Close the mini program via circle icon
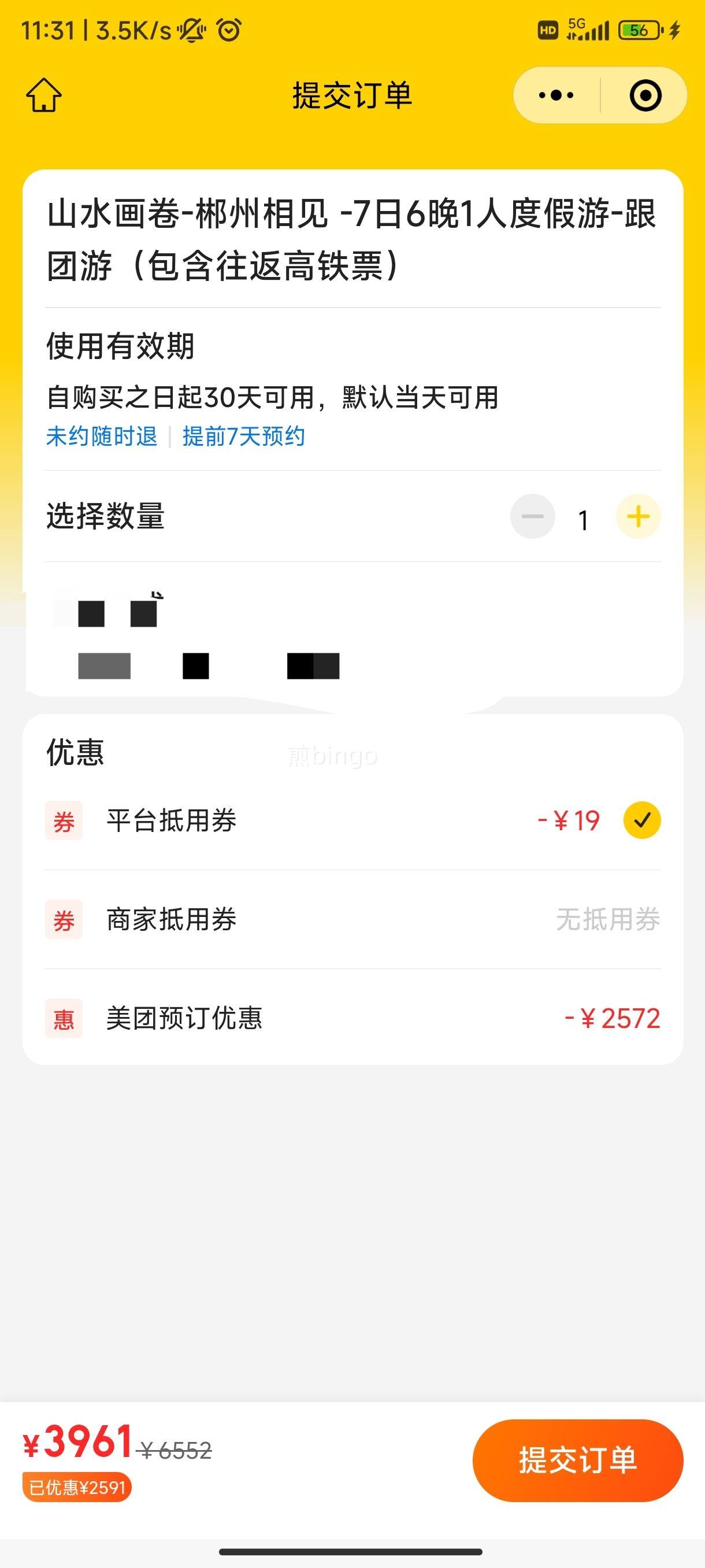This screenshot has width=705, height=1568. (x=645, y=95)
